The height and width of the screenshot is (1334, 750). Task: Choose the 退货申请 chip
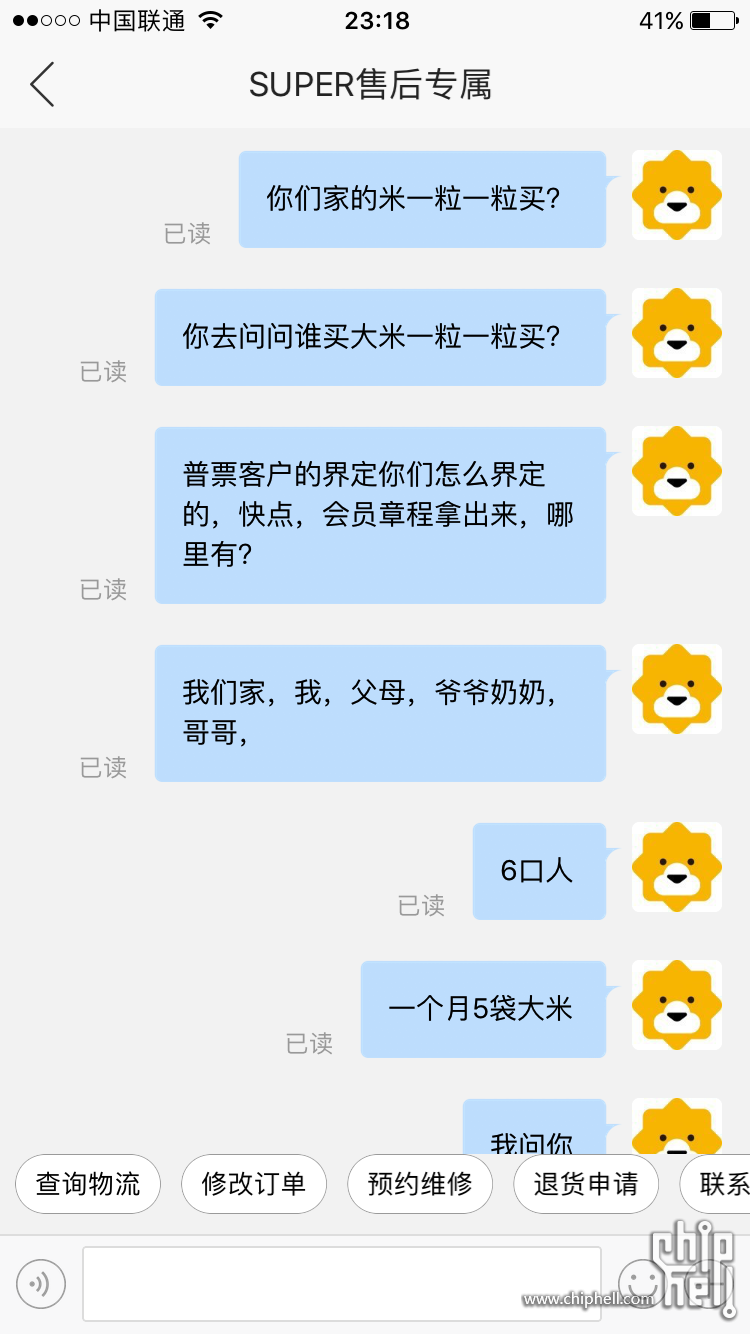click(x=586, y=1184)
